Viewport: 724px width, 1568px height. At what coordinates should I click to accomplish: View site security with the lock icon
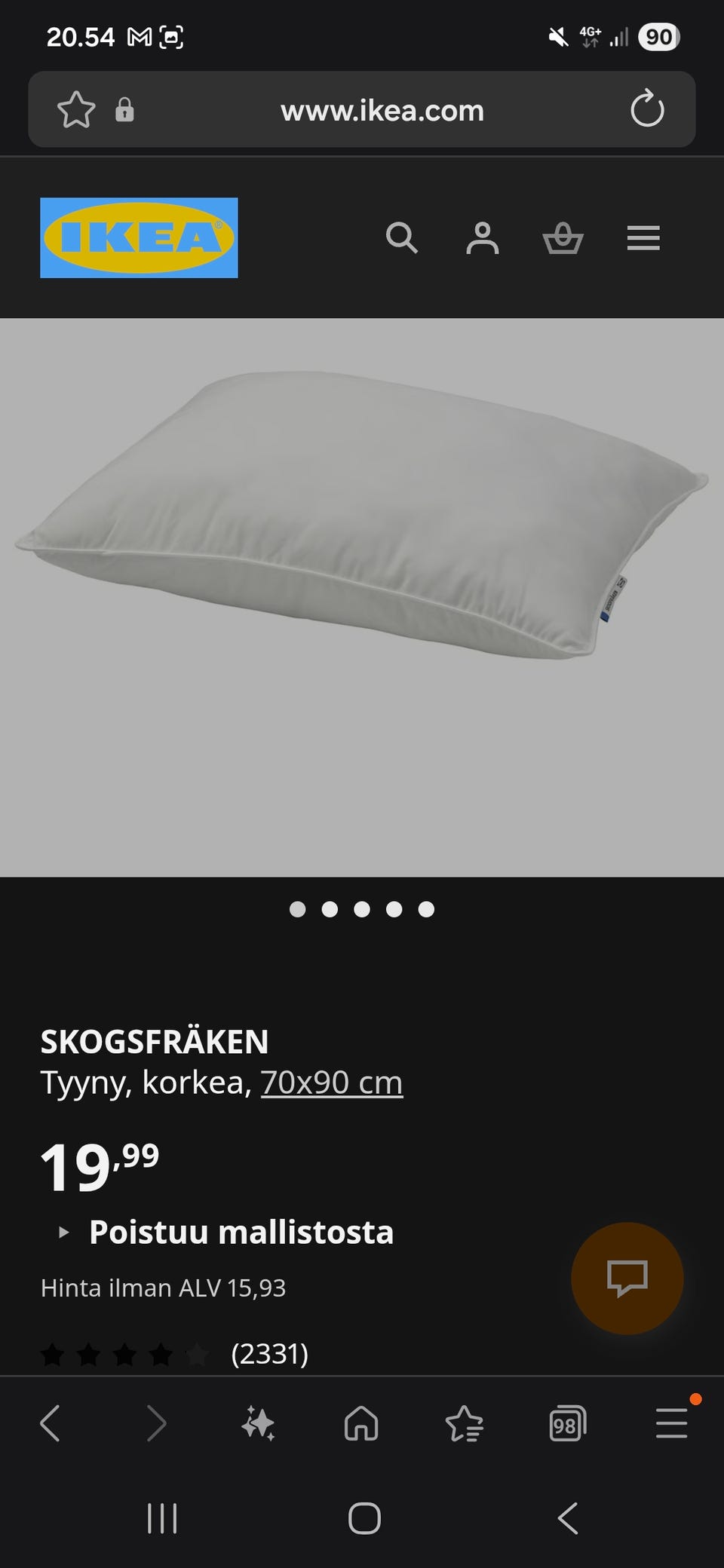tap(125, 110)
